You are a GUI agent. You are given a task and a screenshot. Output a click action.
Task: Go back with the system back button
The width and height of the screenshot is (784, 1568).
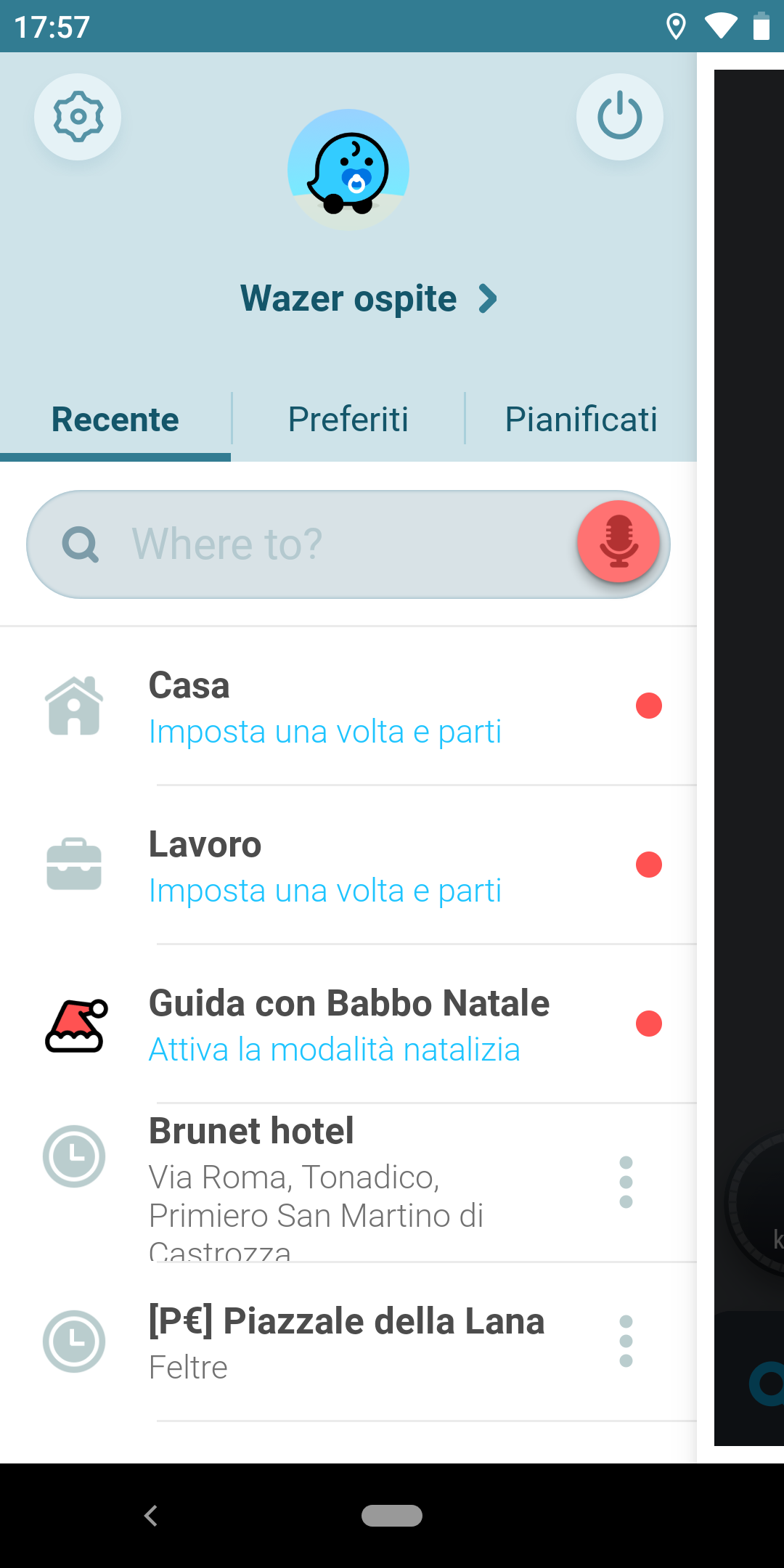[x=151, y=1516]
